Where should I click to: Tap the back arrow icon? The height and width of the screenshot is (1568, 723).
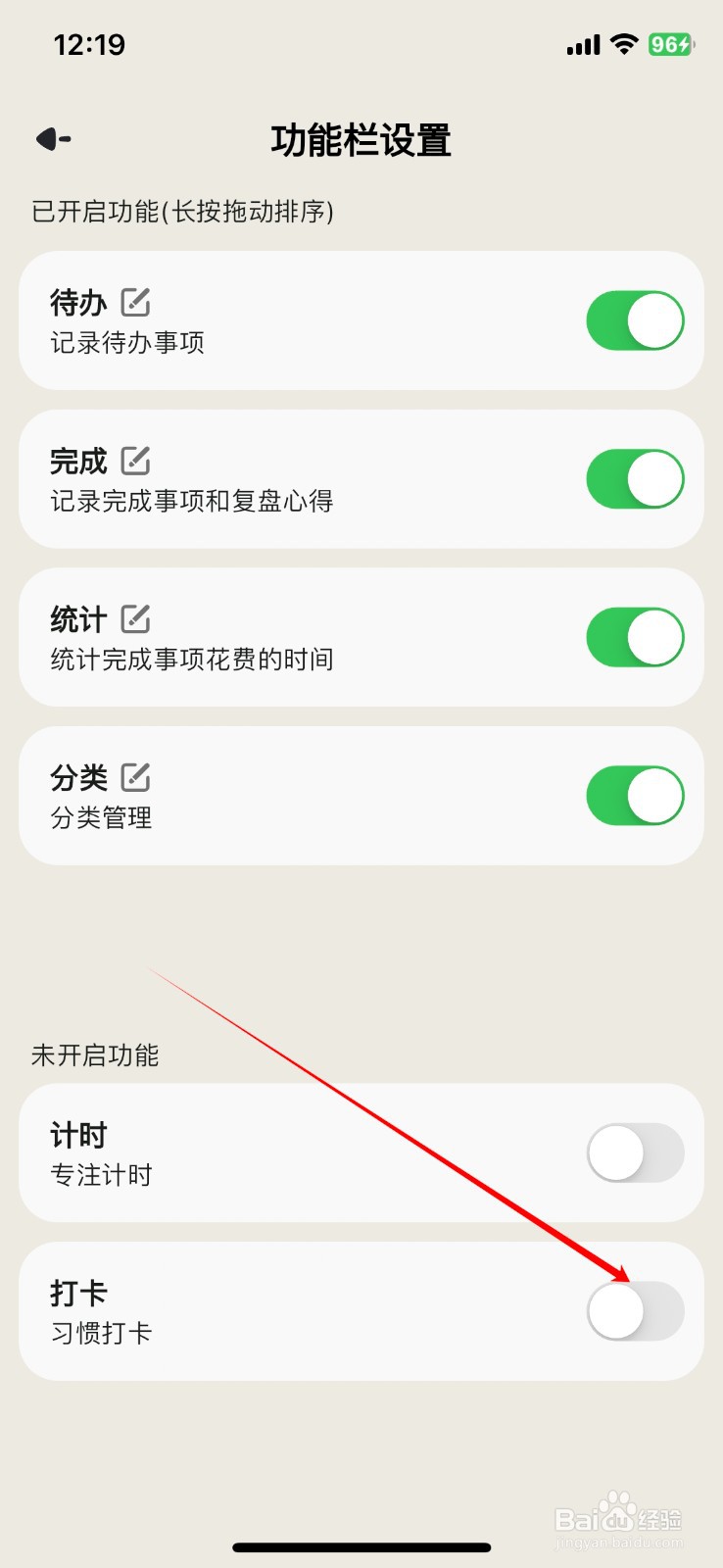click(54, 138)
